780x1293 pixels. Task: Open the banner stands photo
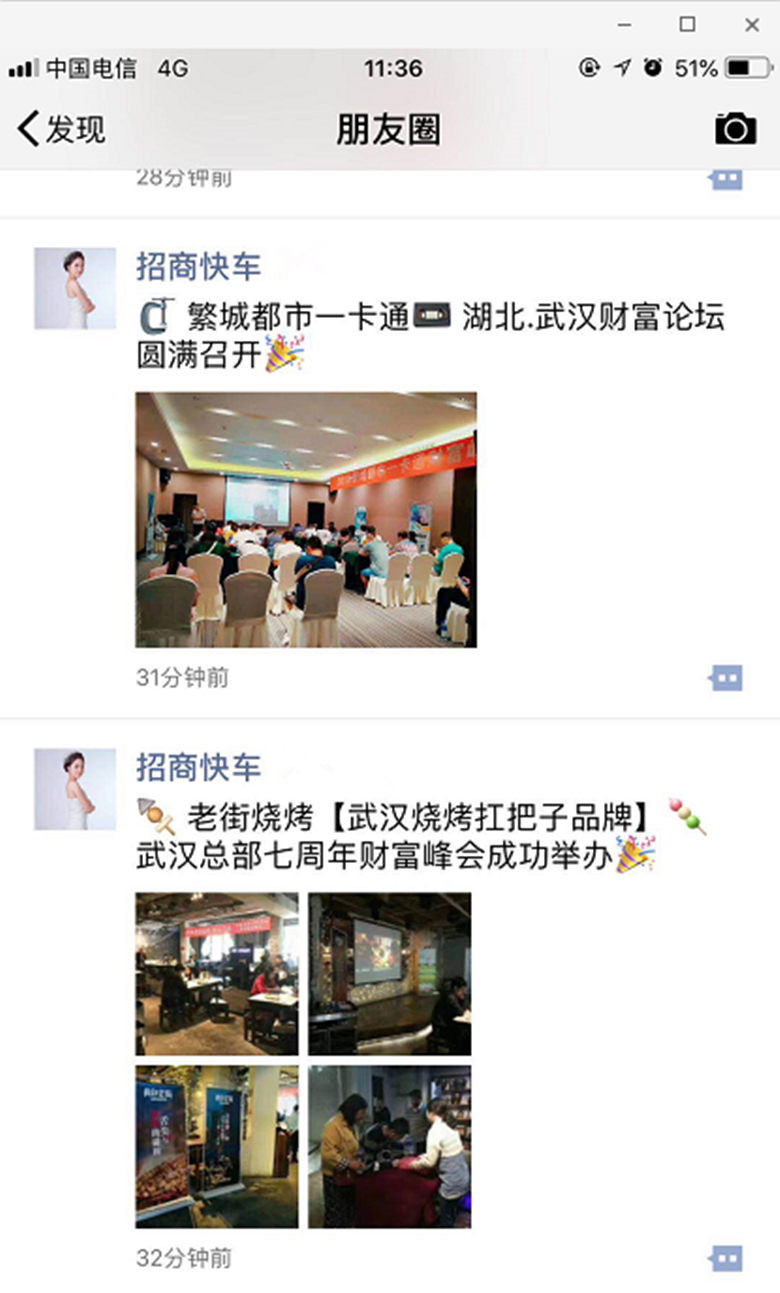(217, 1146)
